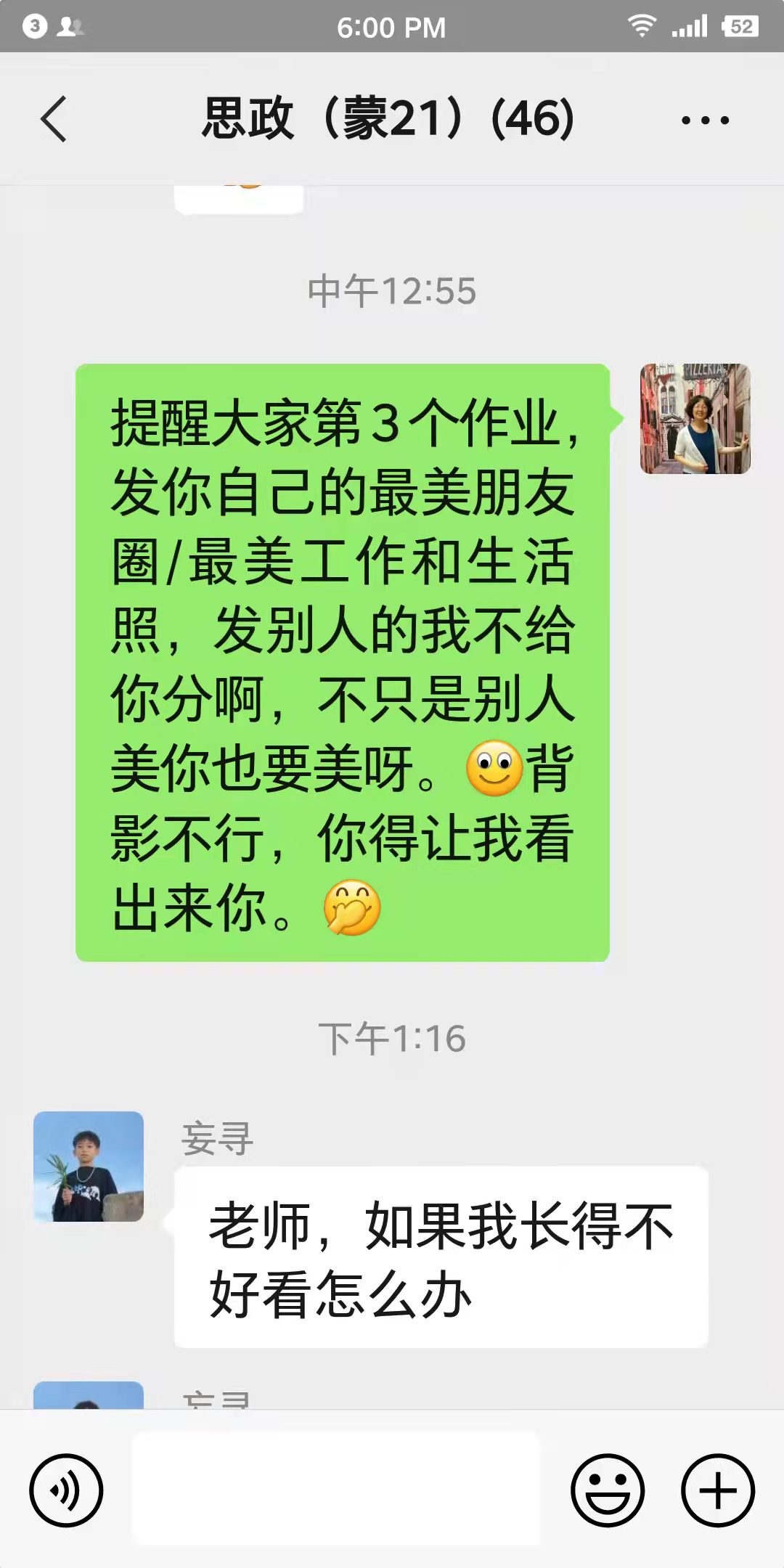Open the group chat details menu

(705, 120)
